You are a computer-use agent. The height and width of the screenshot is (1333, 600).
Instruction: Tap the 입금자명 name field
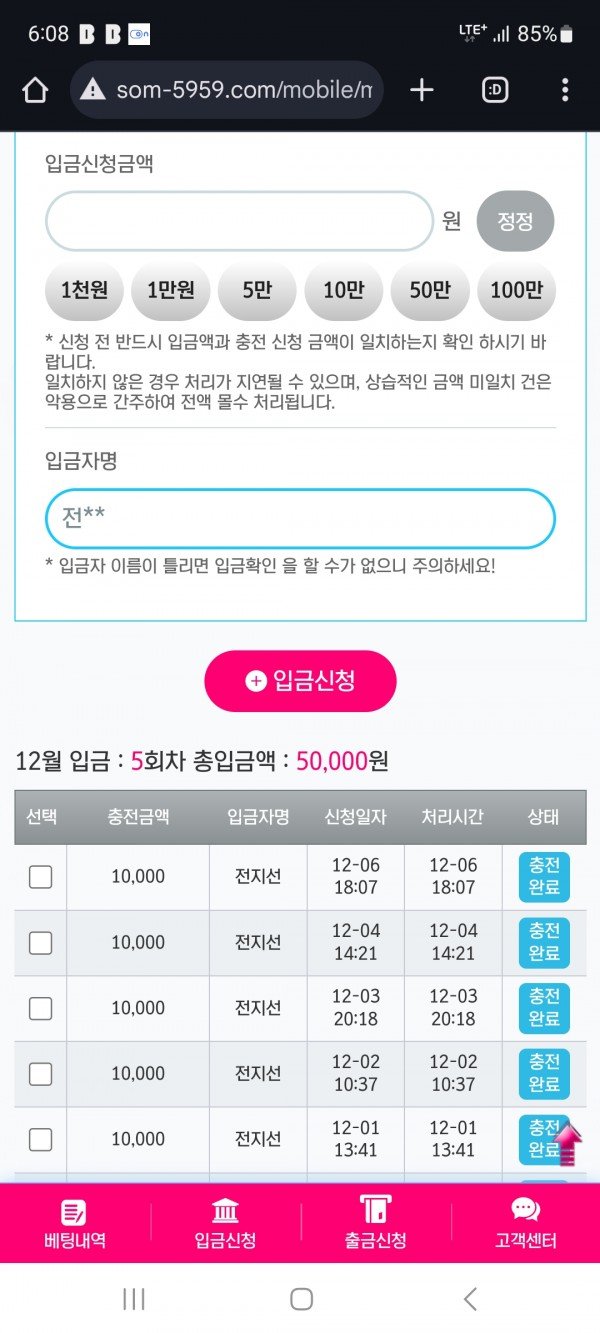(x=300, y=518)
